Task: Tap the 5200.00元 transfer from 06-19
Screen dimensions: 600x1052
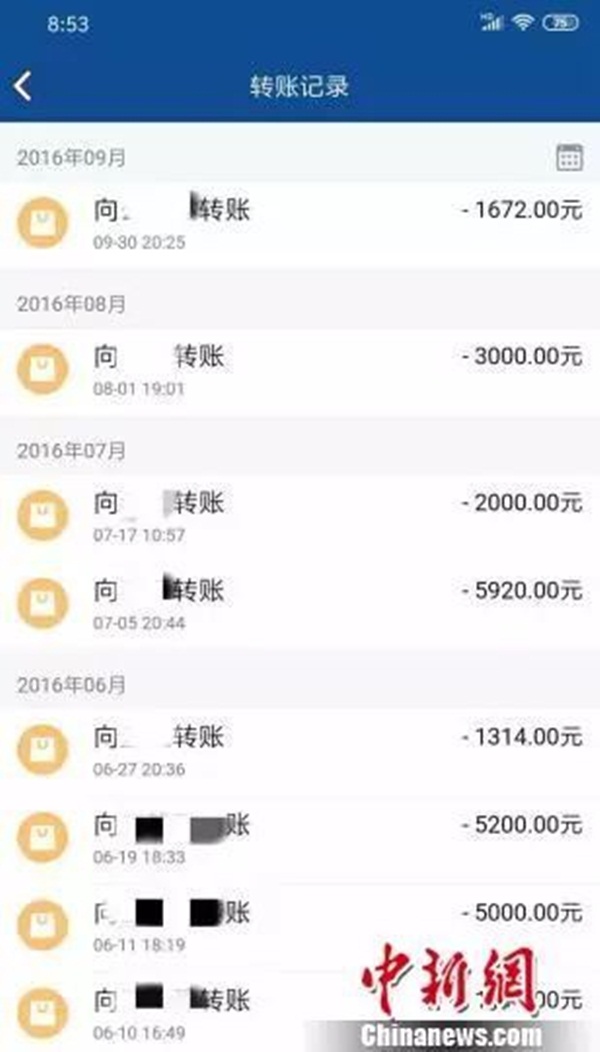Action: [300, 838]
